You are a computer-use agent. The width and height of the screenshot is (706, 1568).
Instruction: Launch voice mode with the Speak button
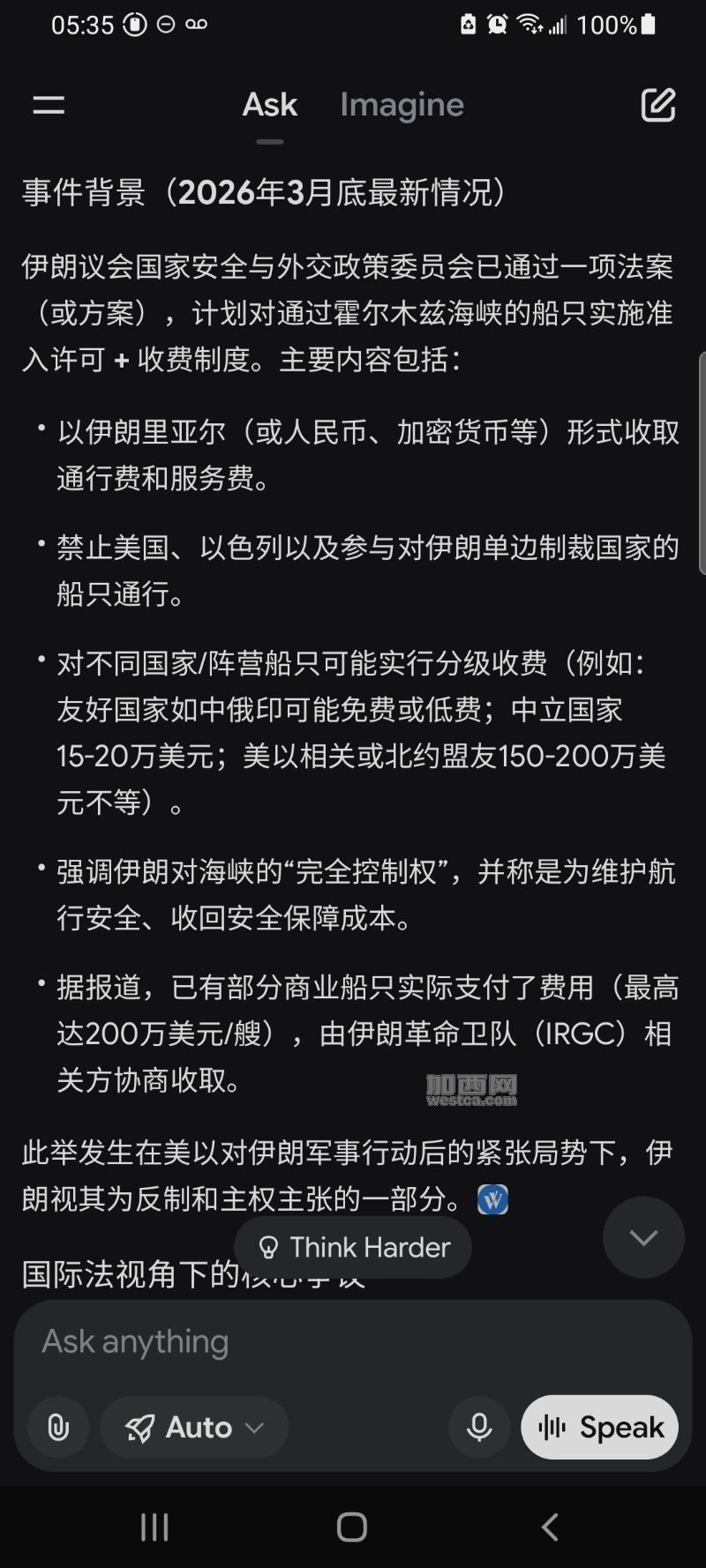pos(600,1427)
